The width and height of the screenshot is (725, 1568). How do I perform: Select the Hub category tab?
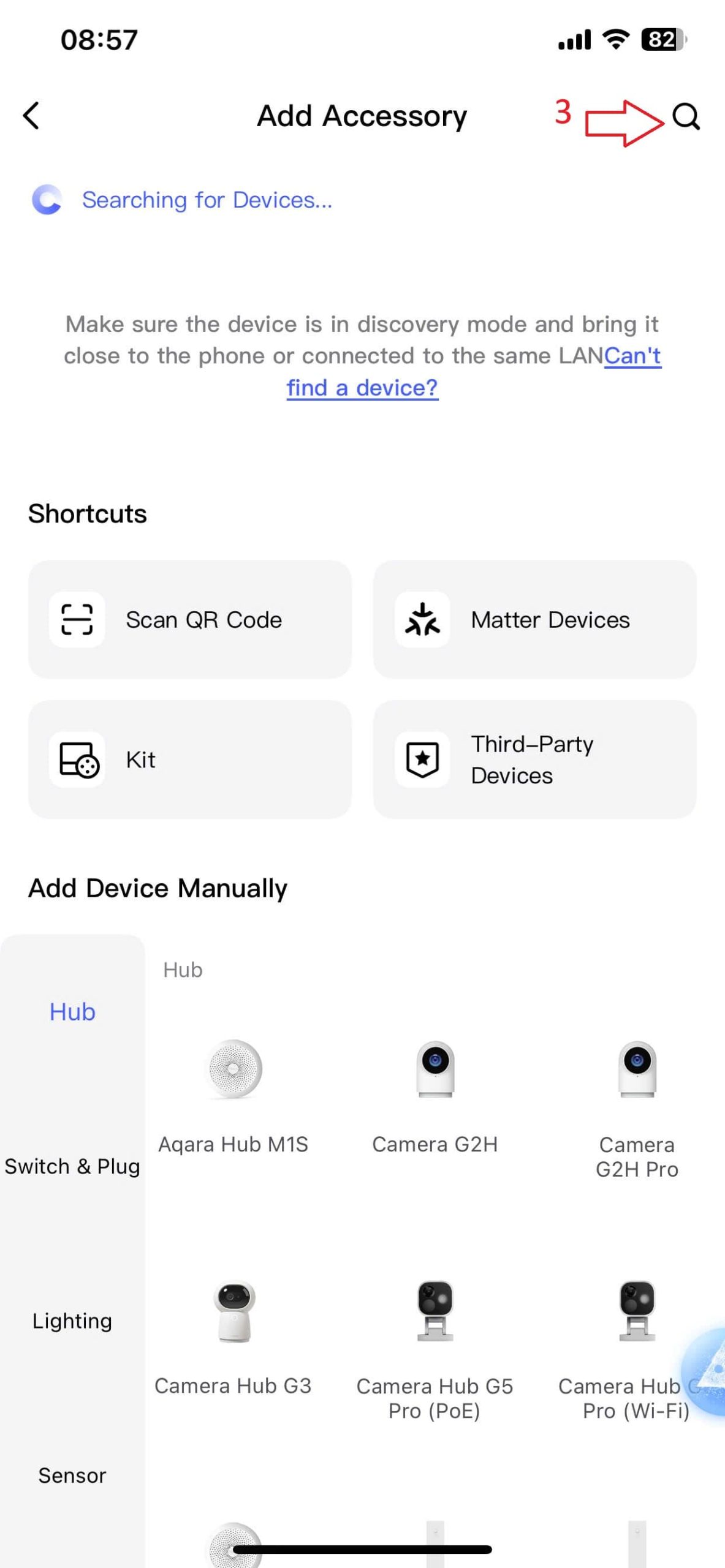(72, 1012)
